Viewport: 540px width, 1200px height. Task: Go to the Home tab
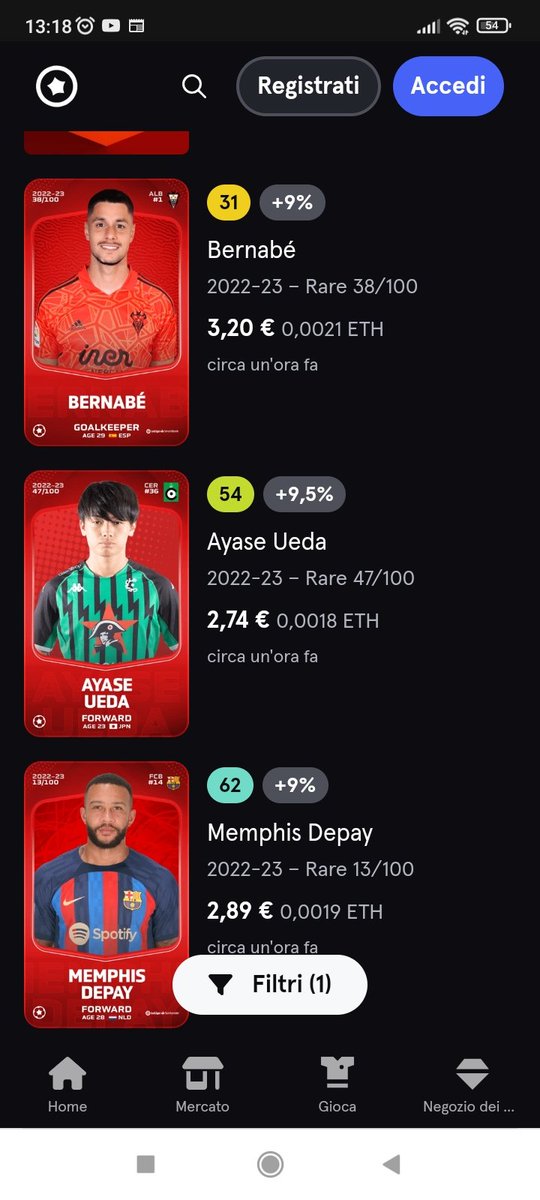(x=68, y=1085)
